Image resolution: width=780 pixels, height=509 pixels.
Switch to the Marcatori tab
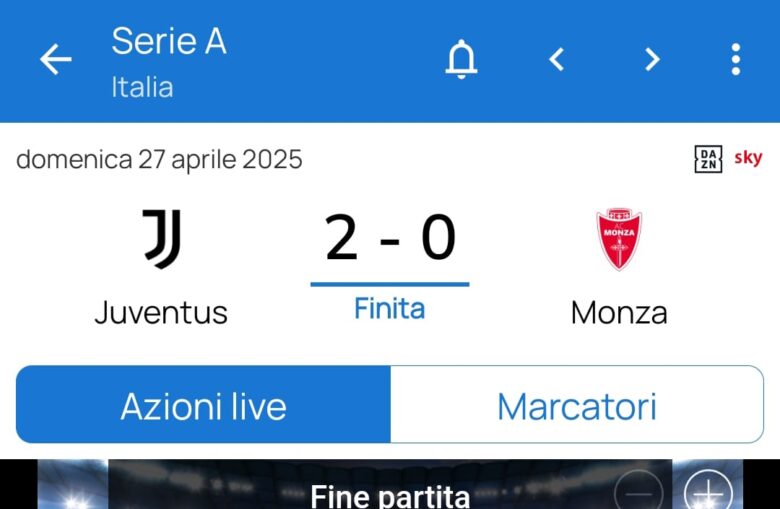[576, 405]
